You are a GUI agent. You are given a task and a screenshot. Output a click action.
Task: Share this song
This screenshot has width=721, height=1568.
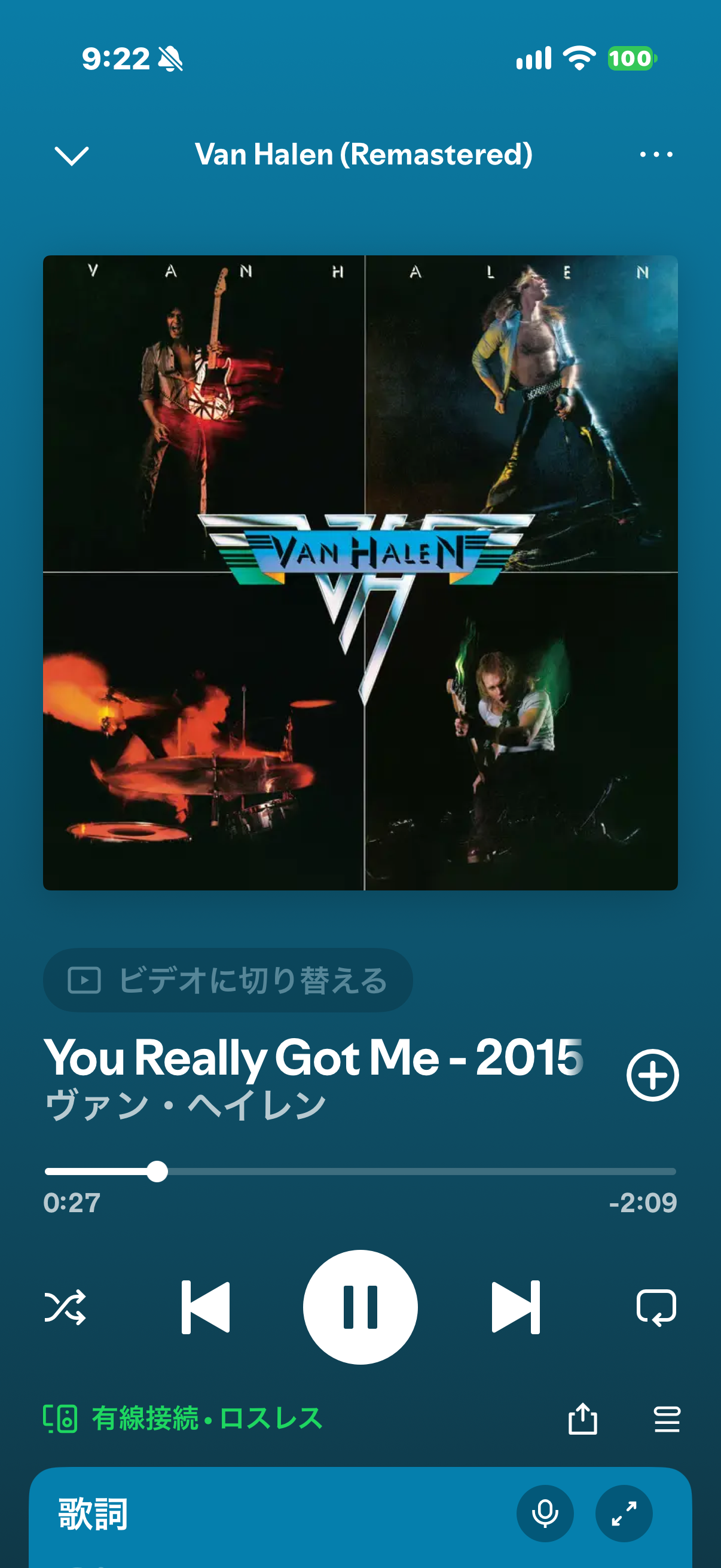click(x=582, y=1418)
